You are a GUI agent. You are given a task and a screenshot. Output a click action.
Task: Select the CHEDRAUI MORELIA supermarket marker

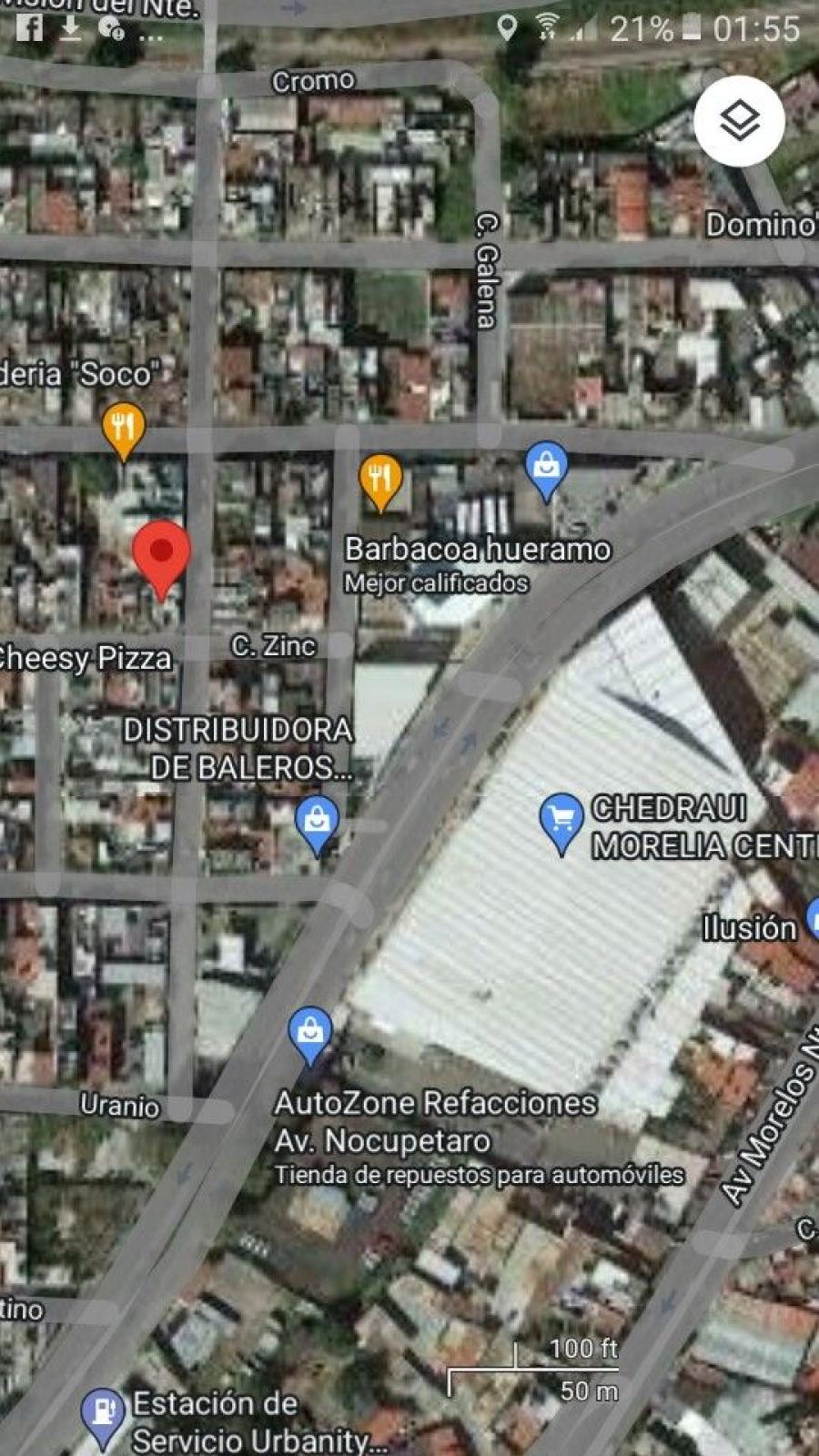point(561,824)
